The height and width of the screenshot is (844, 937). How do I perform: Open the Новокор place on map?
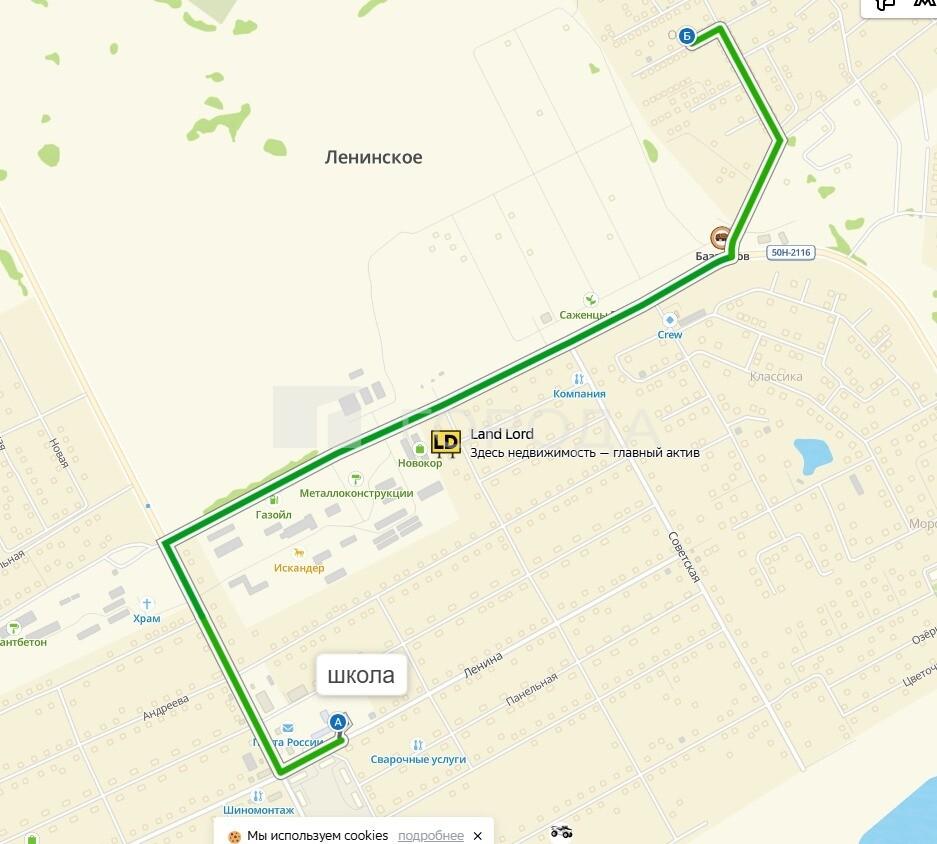pos(419,449)
